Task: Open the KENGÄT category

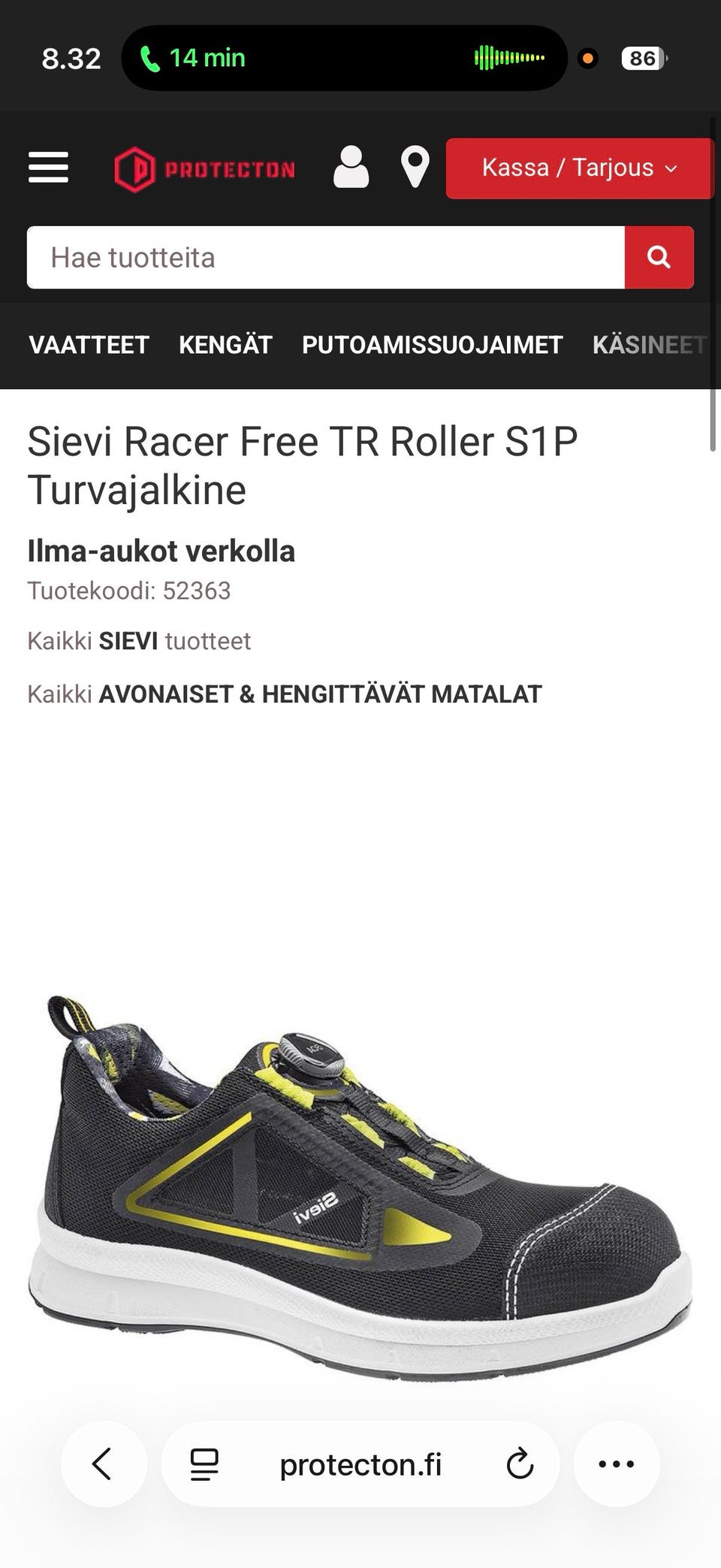Action: [225, 345]
